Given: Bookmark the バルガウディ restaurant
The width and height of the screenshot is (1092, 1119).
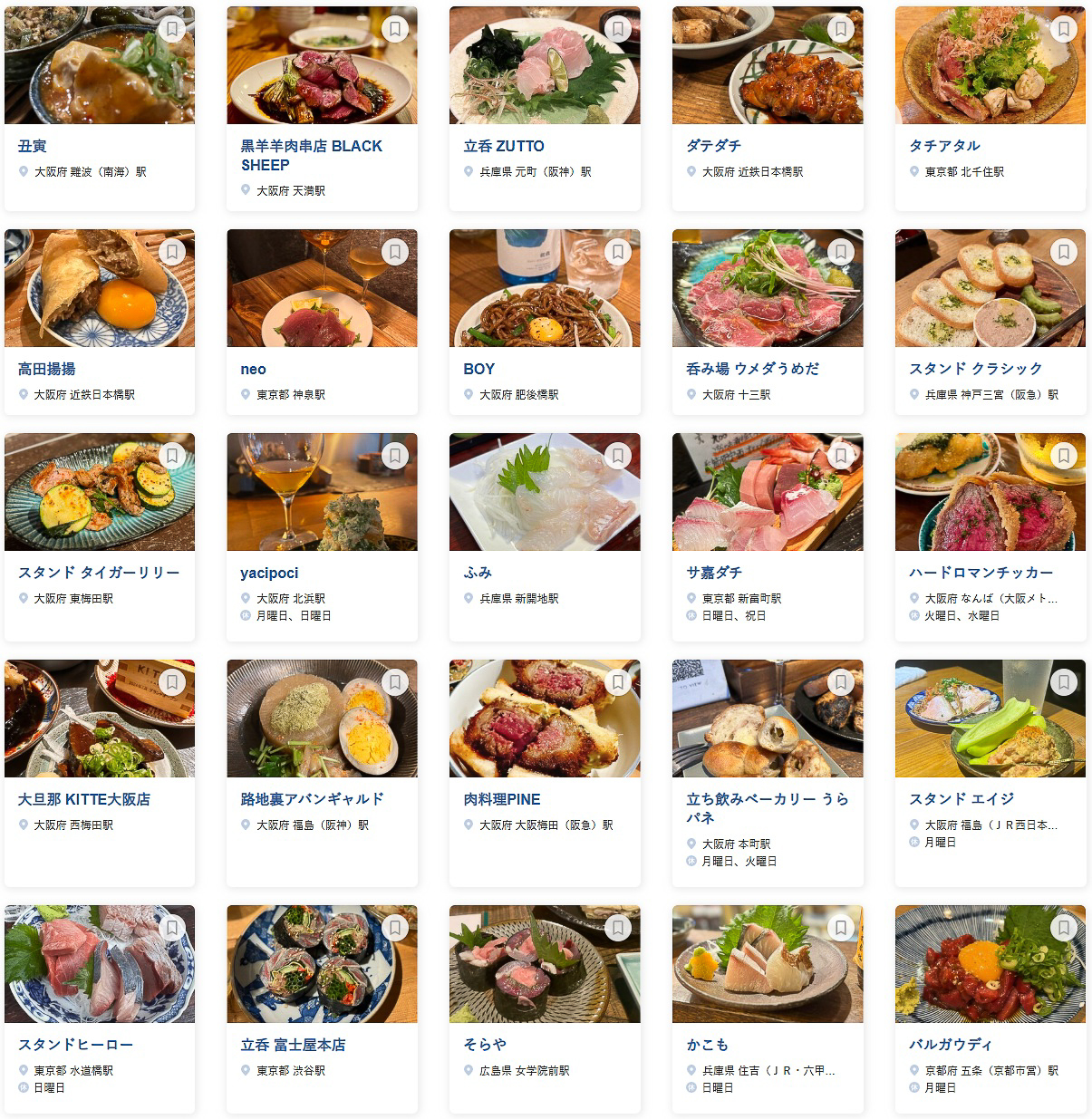Looking at the screenshot, I should coord(1062,928).
